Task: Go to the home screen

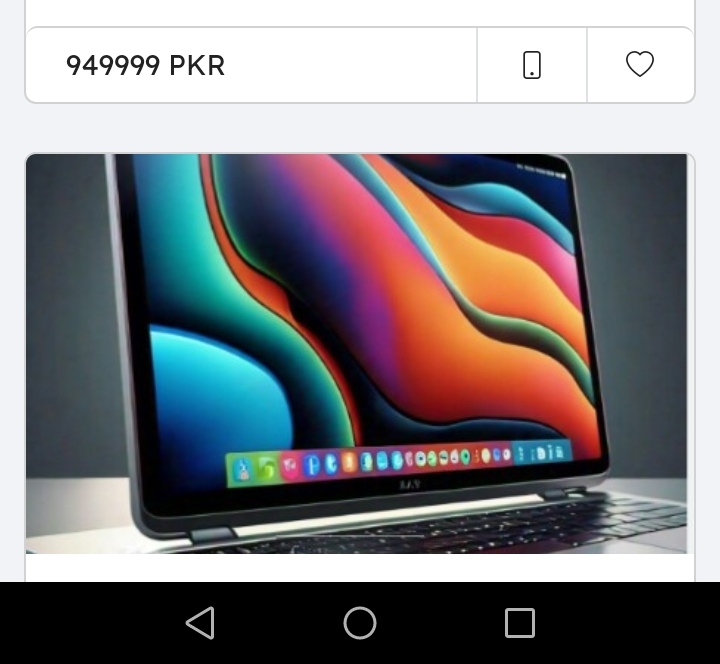Action: pos(360,623)
